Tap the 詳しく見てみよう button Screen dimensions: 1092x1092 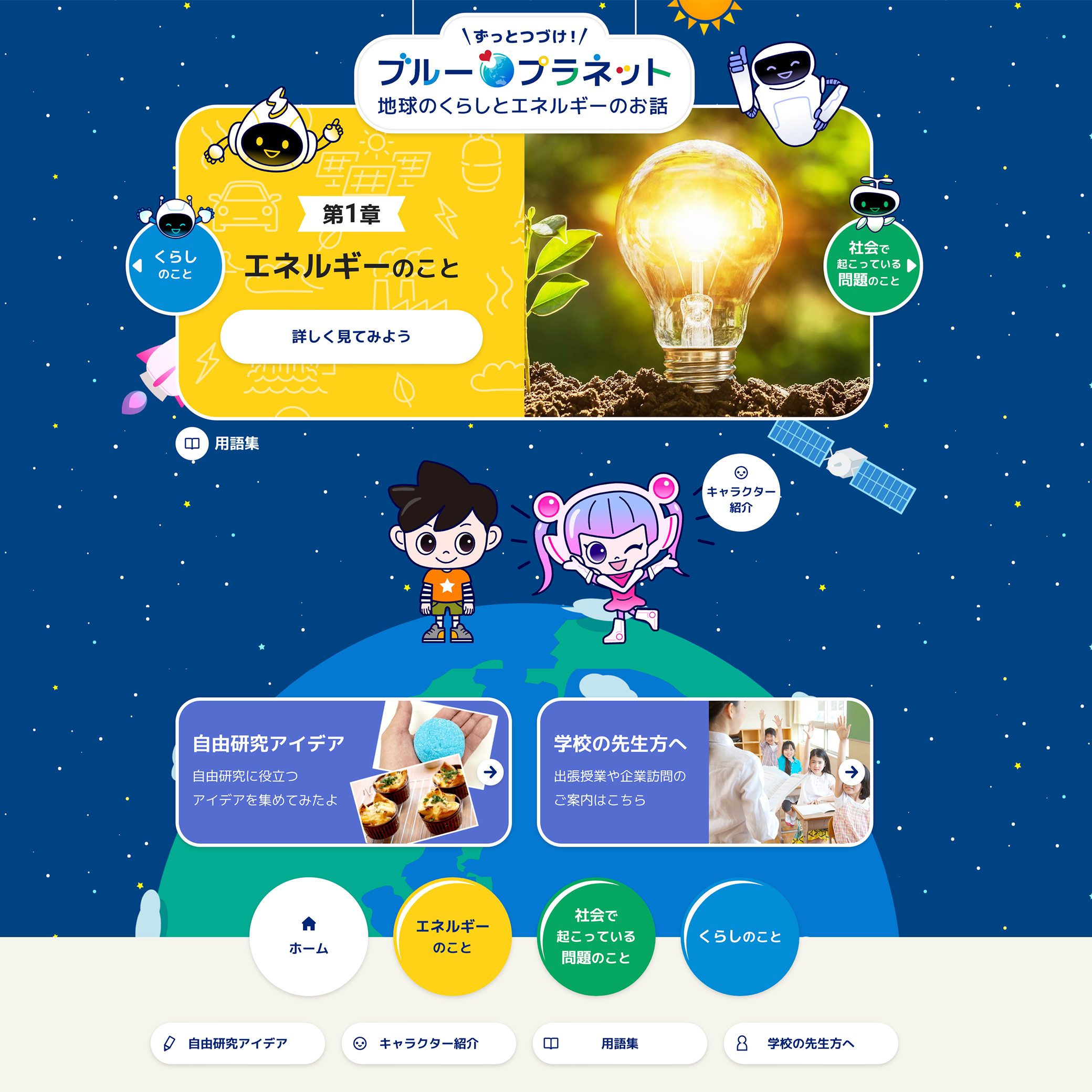(351, 337)
